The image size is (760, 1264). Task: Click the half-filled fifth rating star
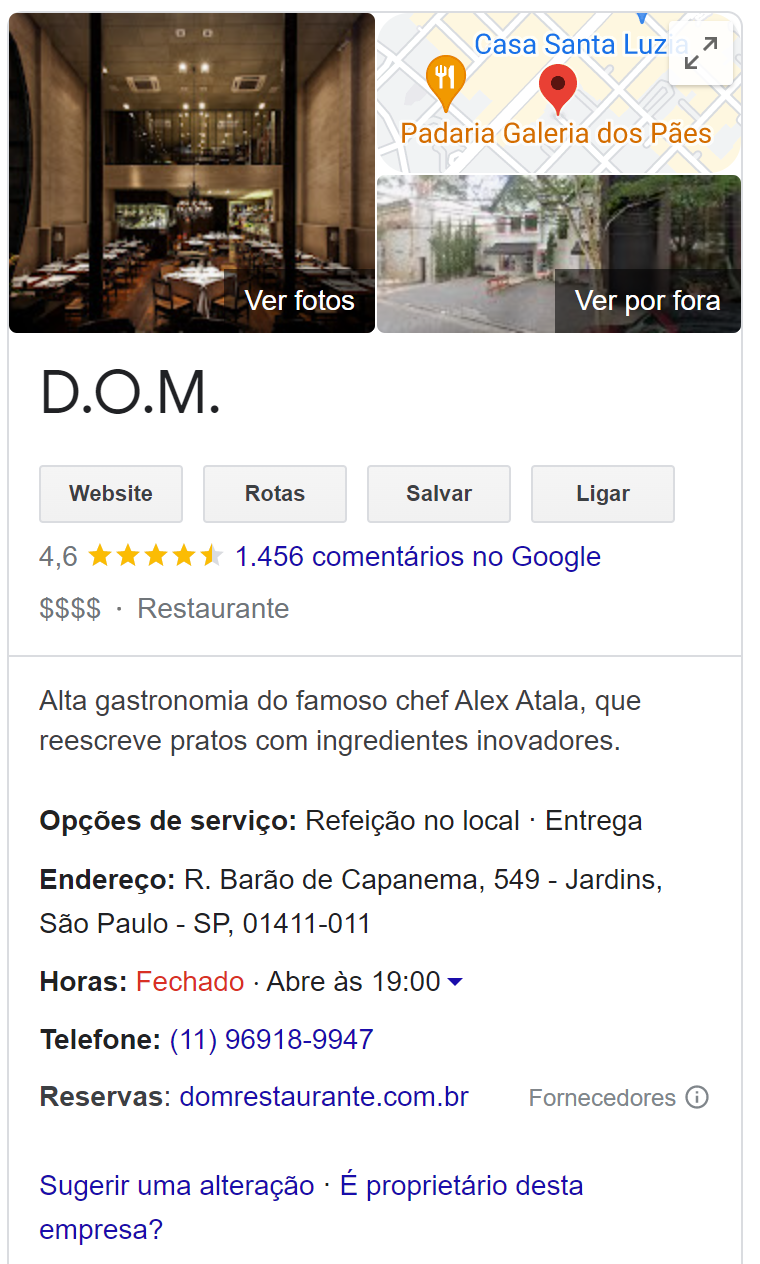point(212,557)
